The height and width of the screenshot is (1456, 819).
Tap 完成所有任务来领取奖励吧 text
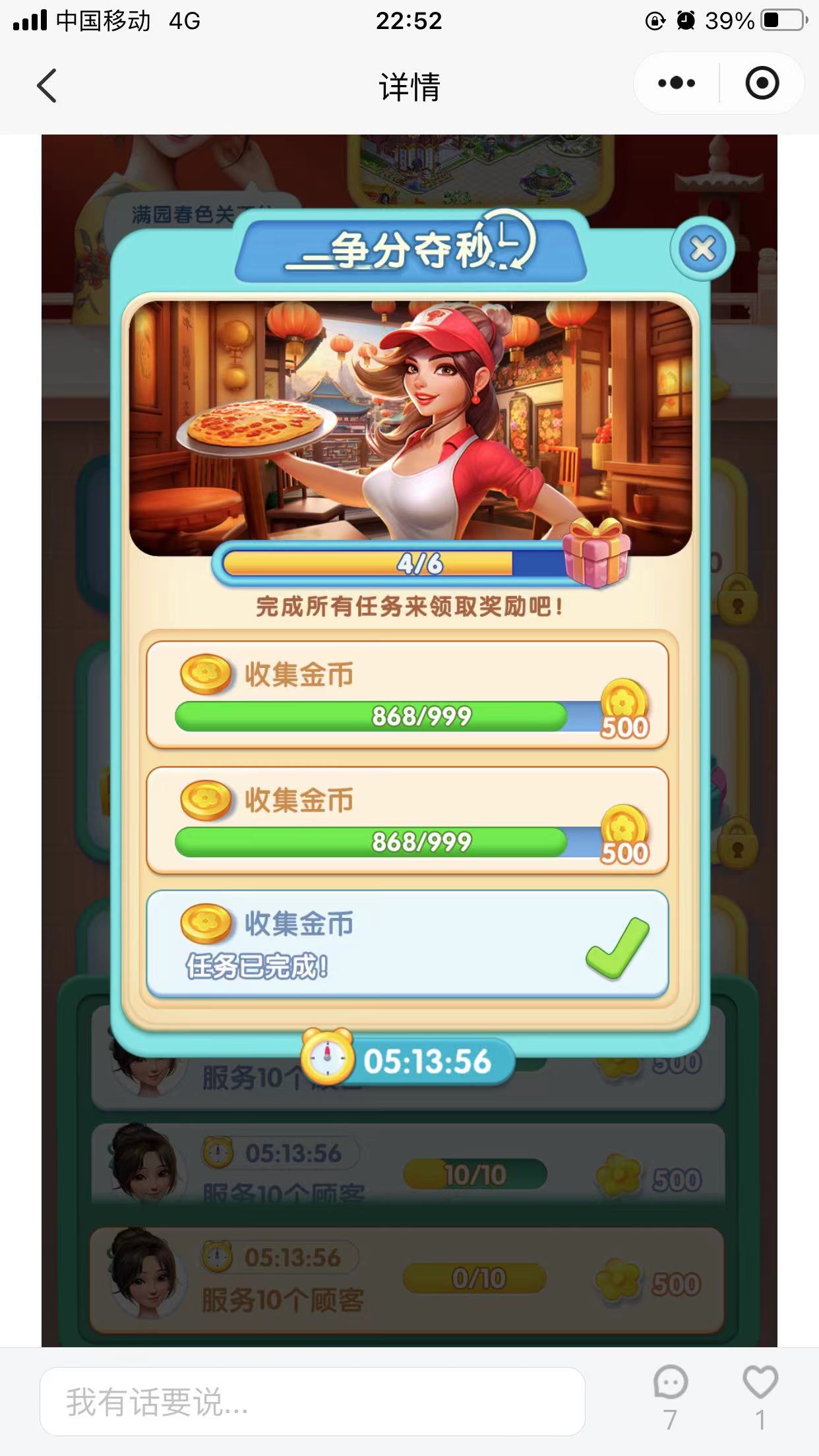[x=409, y=607]
